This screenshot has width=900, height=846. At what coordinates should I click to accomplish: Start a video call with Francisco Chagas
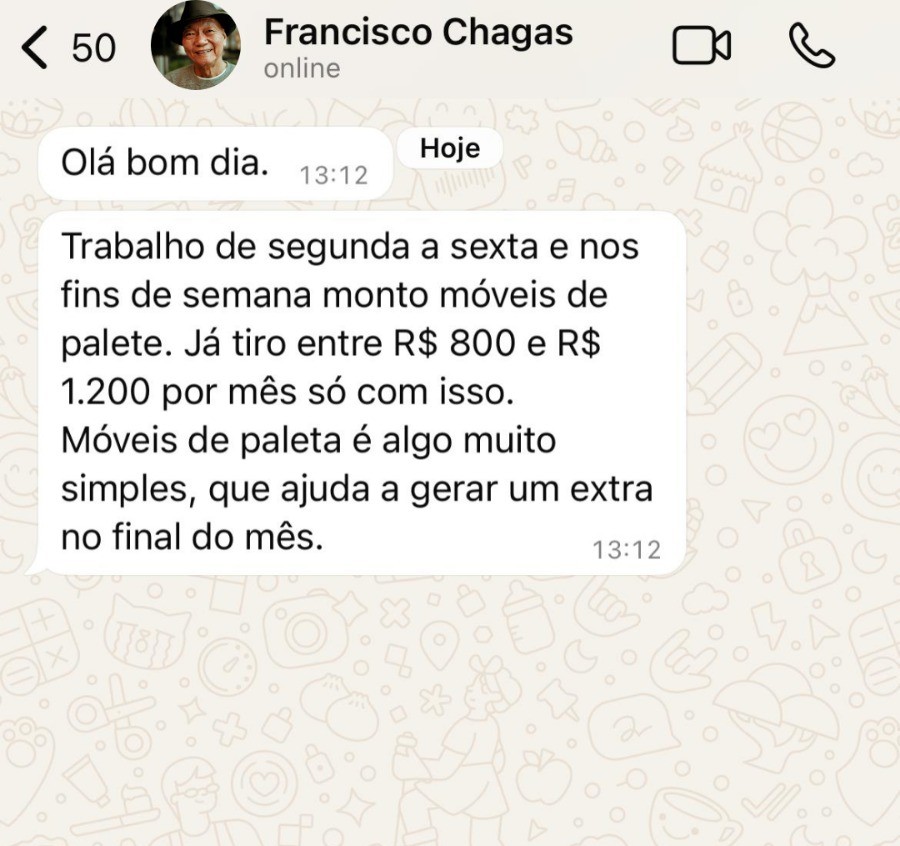tap(701, 46)
